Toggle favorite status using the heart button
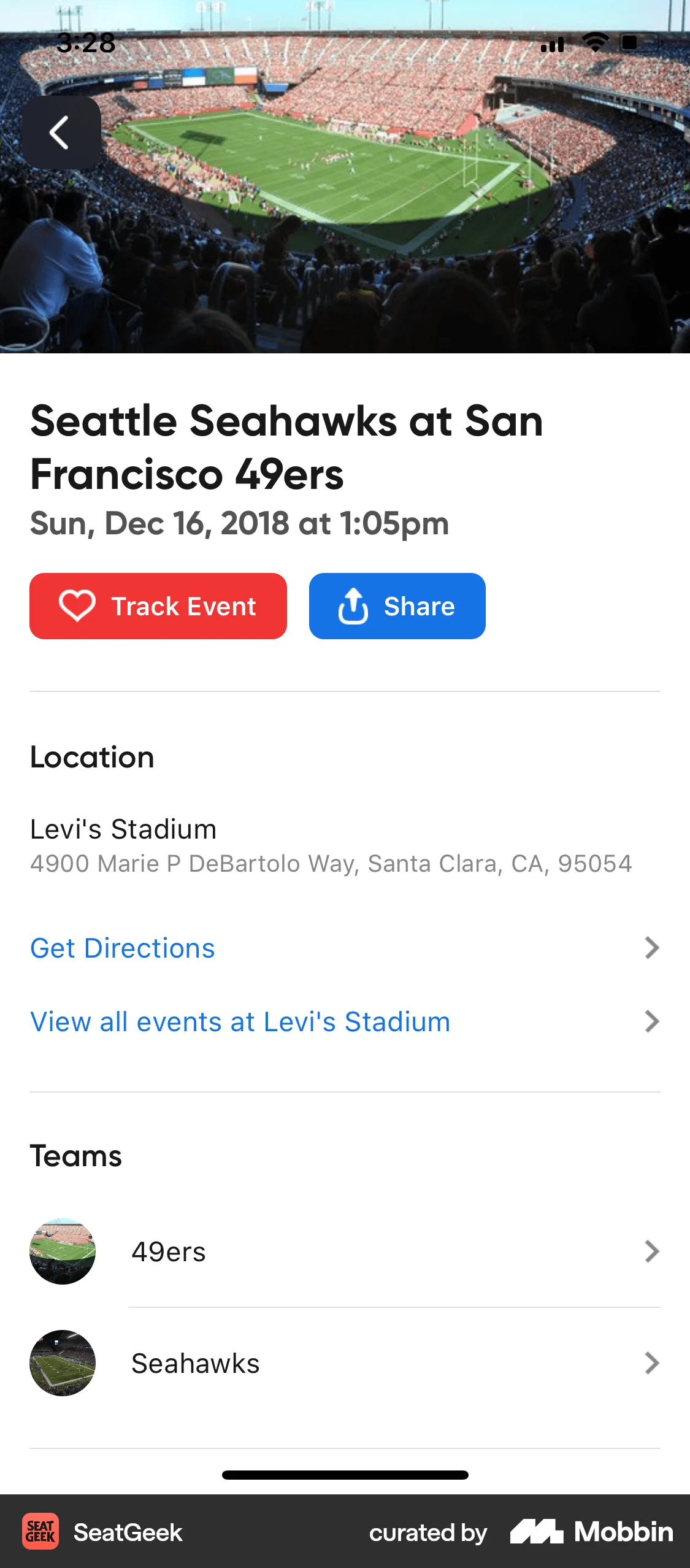690x1568 pixels. pyautogui.click(x=158, y=606)
